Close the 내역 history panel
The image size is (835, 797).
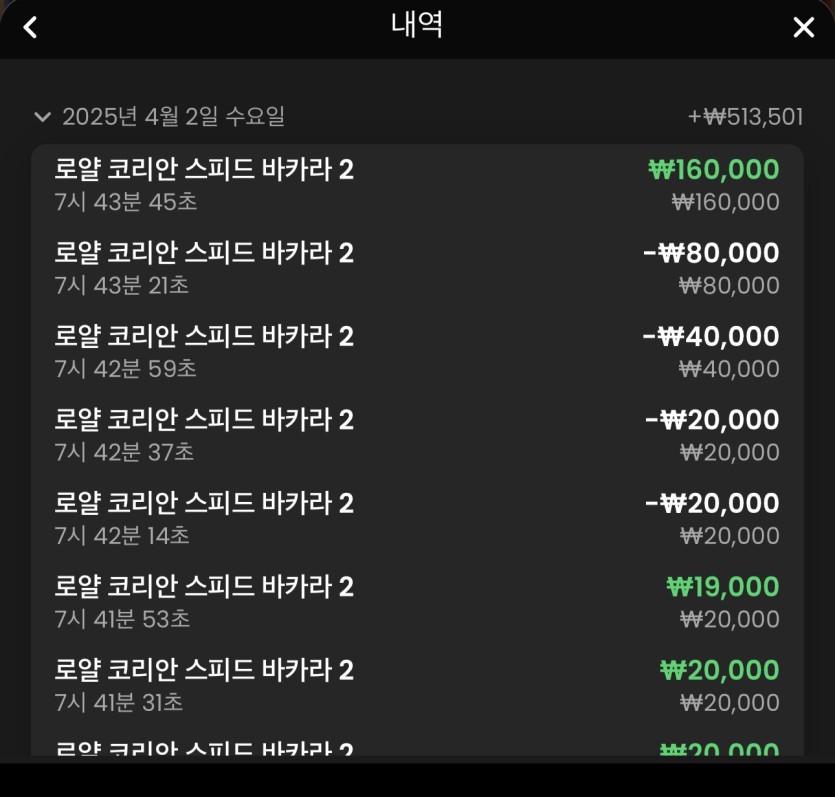click(x=803, y=28)
